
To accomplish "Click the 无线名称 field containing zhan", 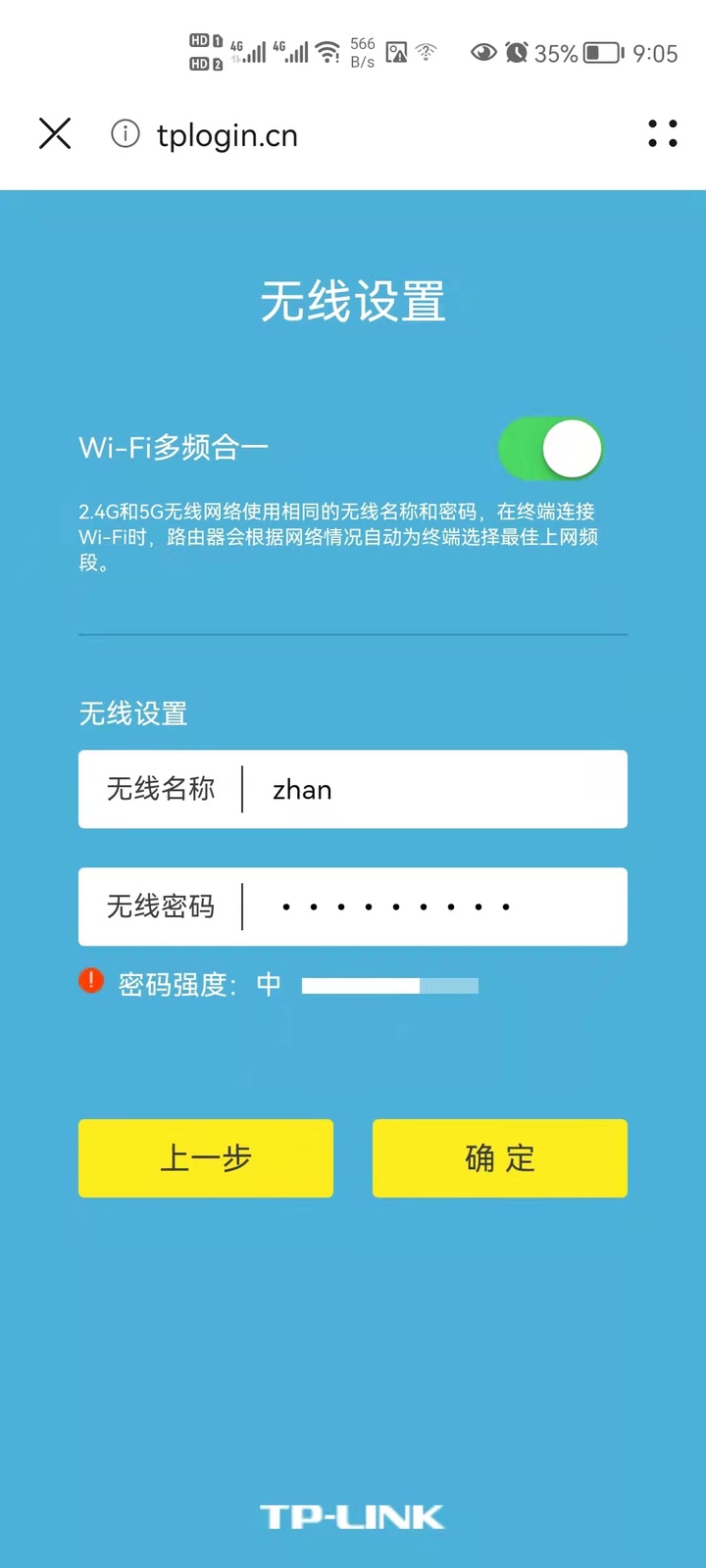I will click(392, 789).
